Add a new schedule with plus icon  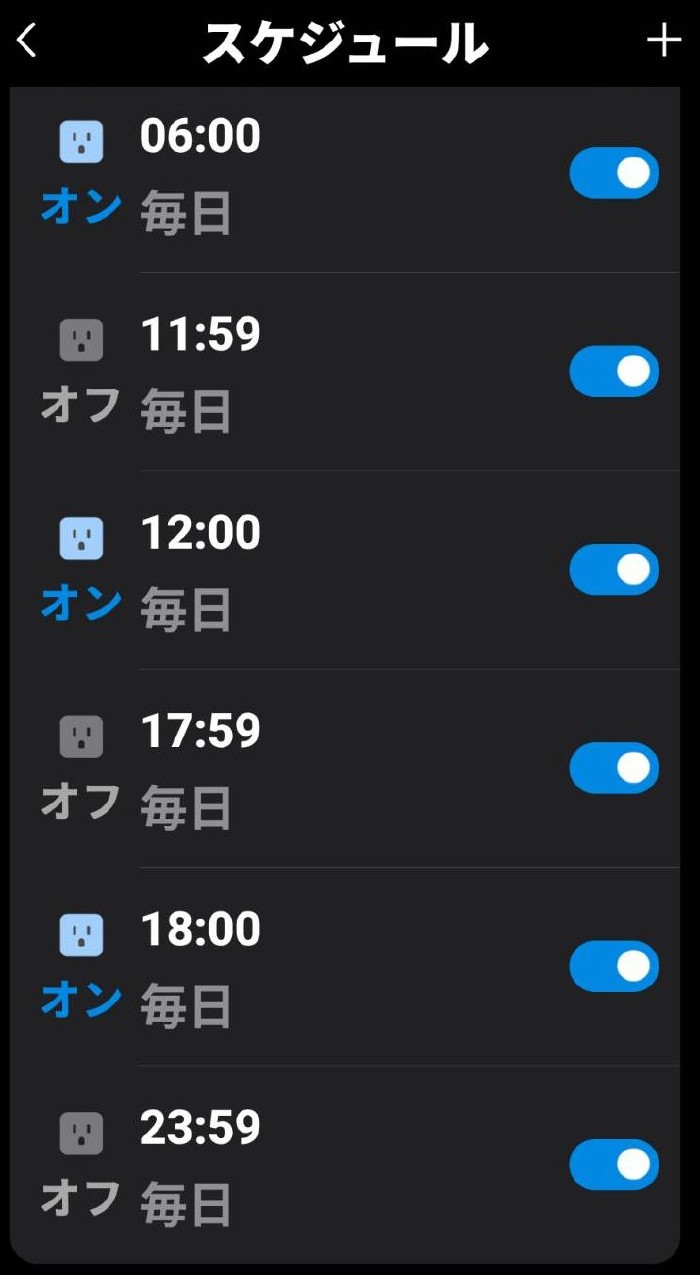[x=664, y=41]
